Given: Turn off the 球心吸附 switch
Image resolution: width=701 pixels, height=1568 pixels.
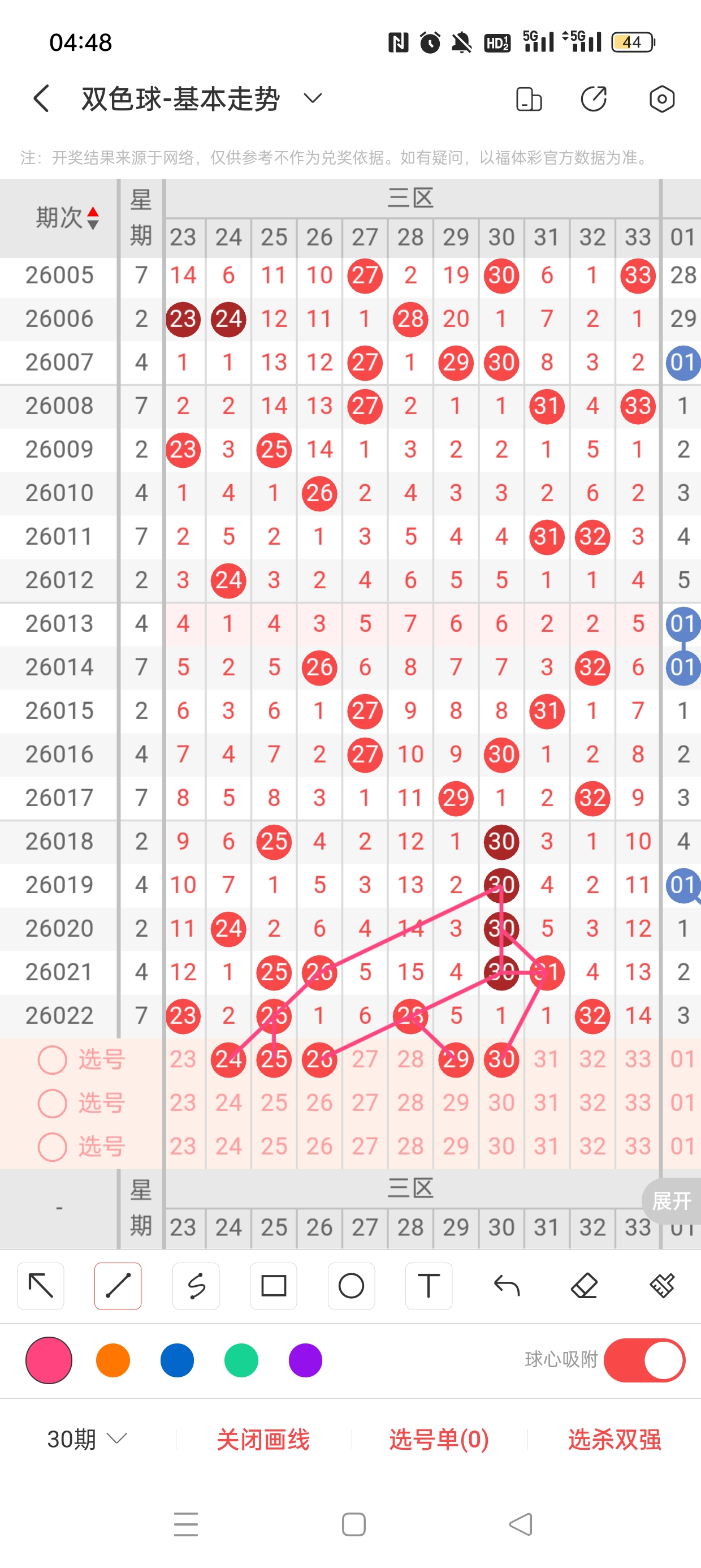Looking at the screenshot, I should (644, 1360).
